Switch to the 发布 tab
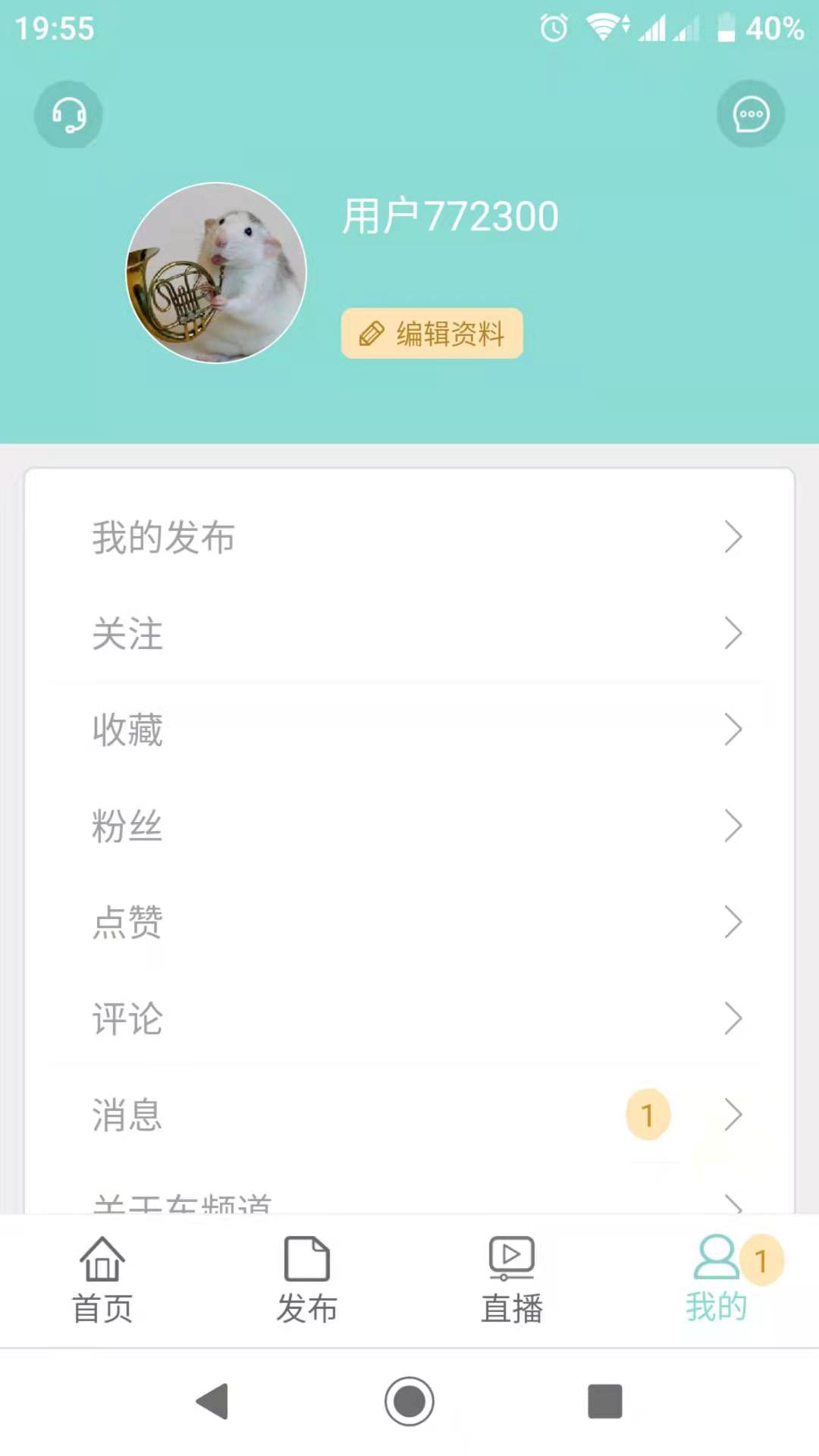This screenshot has width=819, height=1456. [x=307, y=1280]
